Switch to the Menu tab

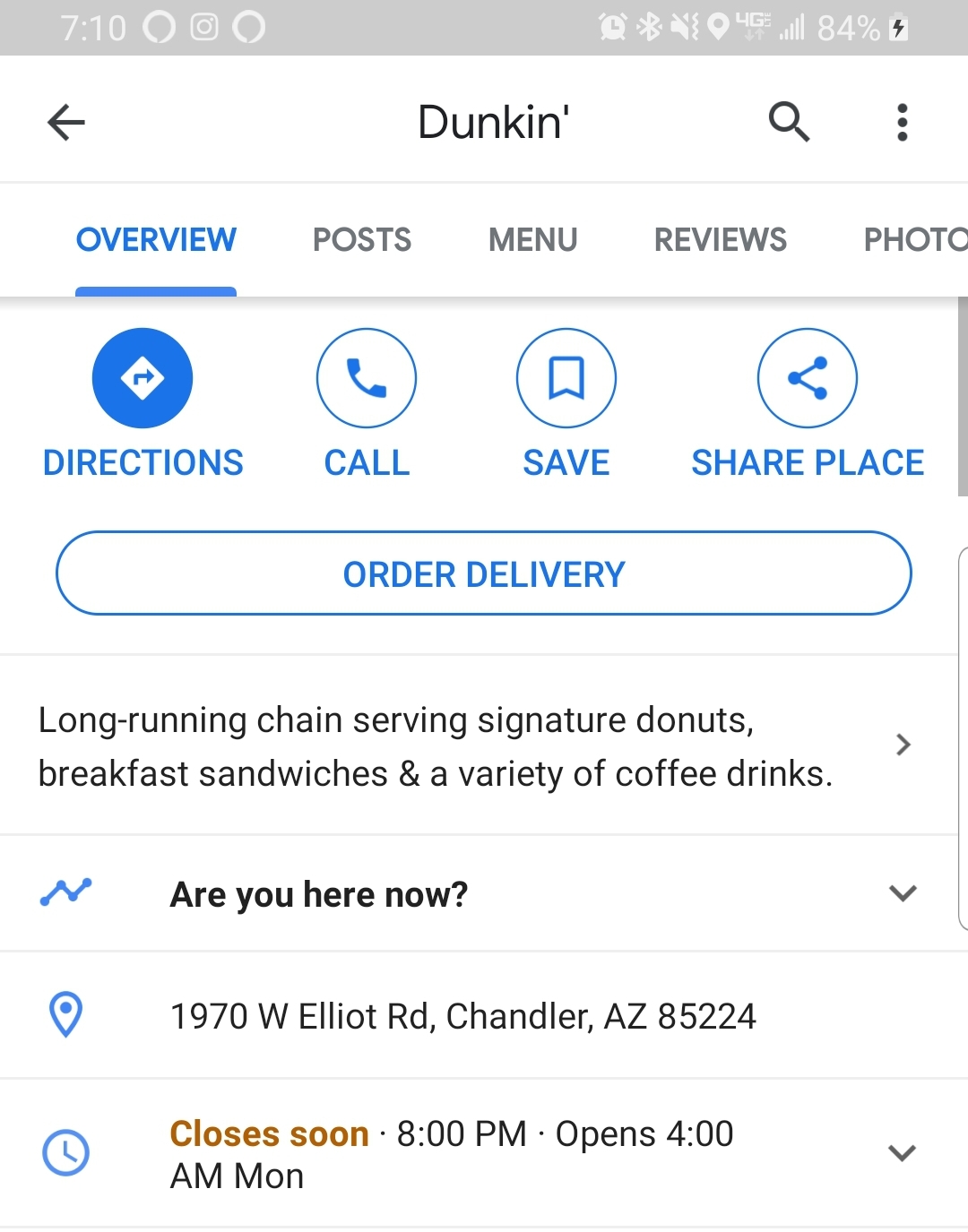pos(532,240)
